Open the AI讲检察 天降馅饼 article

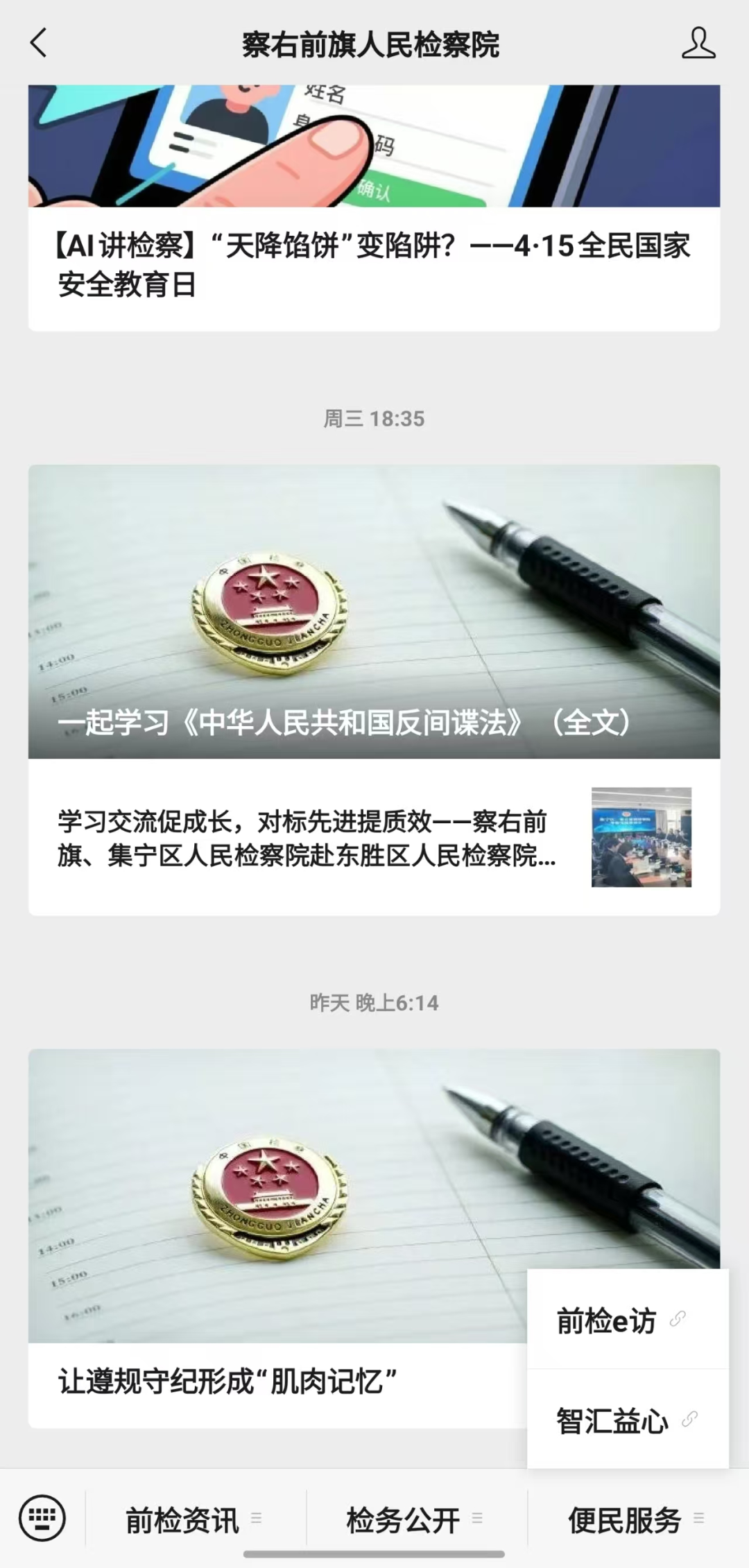pos(373,265)
